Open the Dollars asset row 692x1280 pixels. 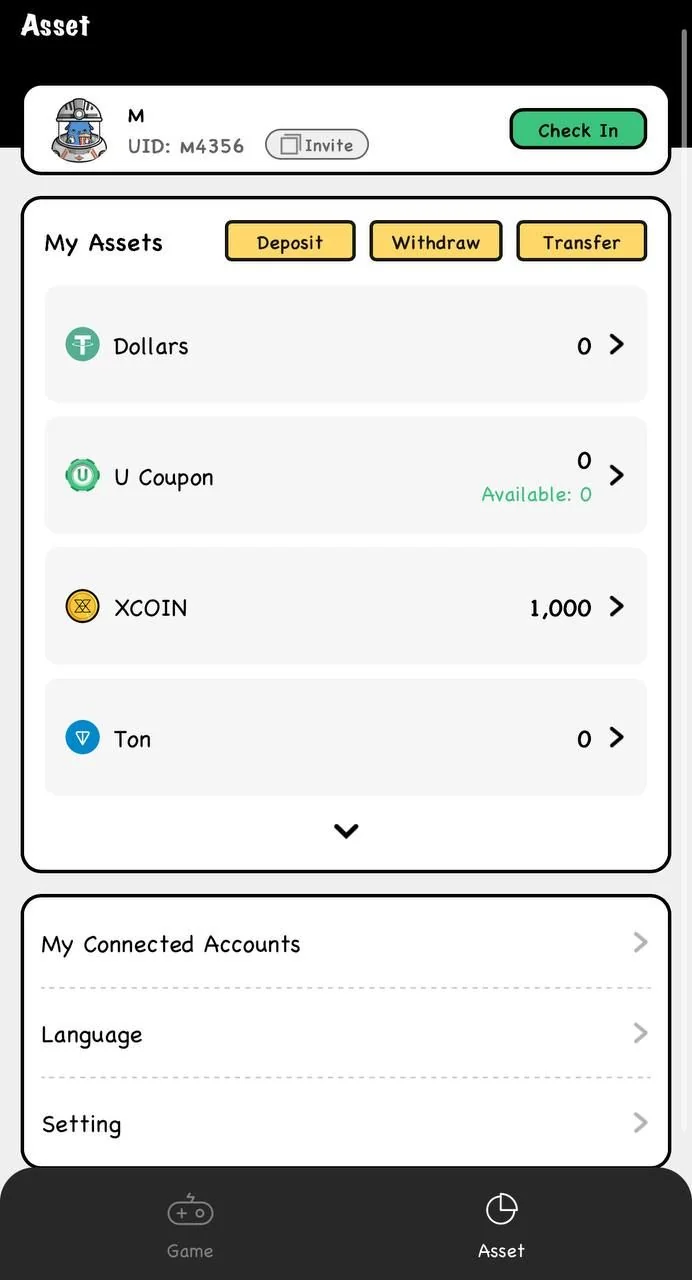346,345
